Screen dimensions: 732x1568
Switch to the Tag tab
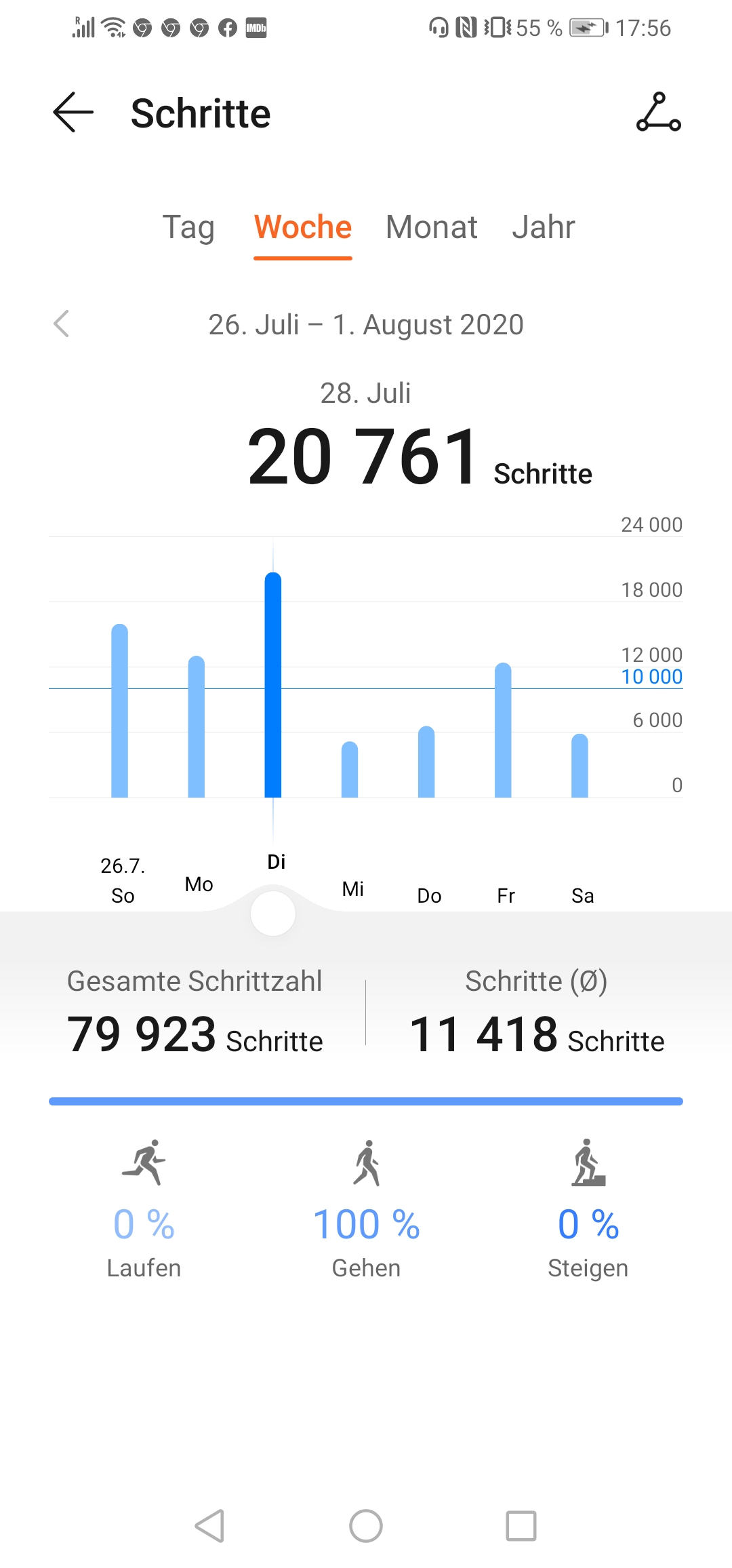[188, 227]
